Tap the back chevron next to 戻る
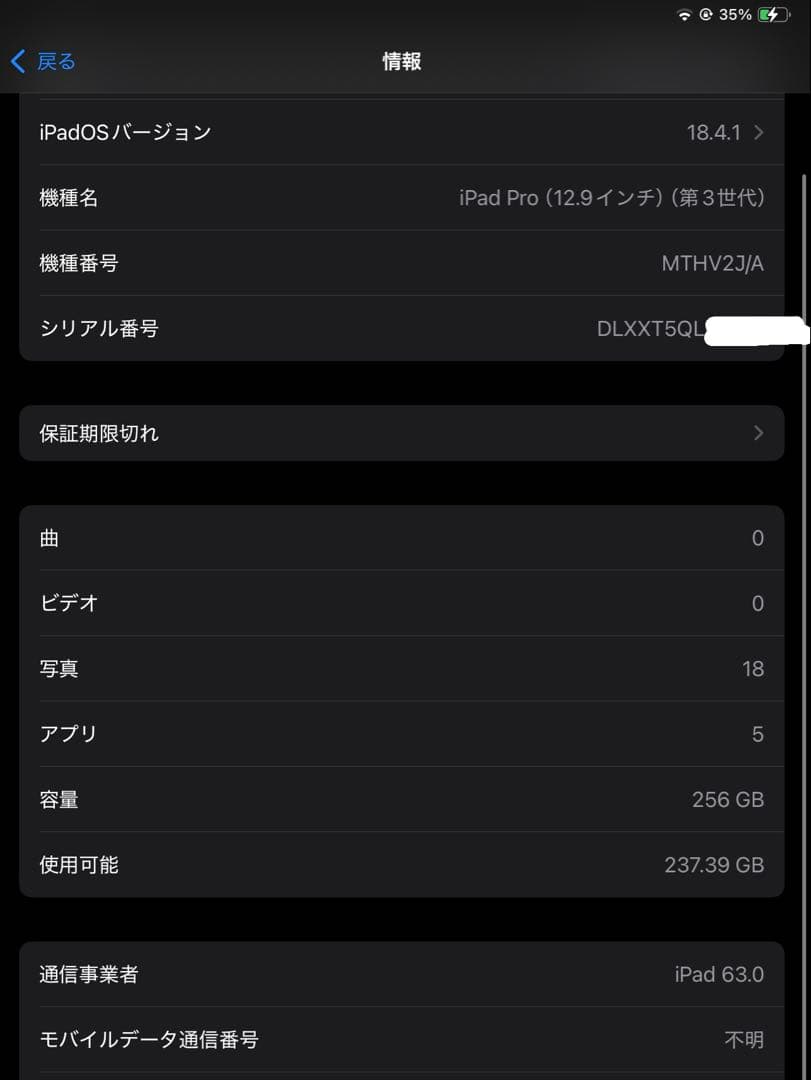This screenshot has height=1080, width=811. coord(18,61)
